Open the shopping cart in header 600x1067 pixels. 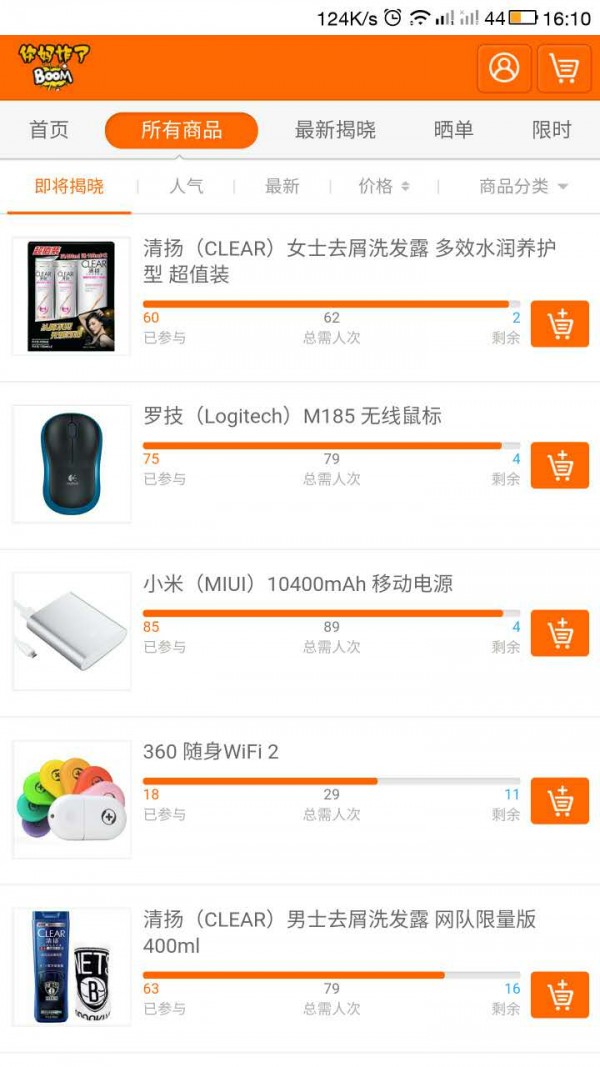(x=564, y=69)
